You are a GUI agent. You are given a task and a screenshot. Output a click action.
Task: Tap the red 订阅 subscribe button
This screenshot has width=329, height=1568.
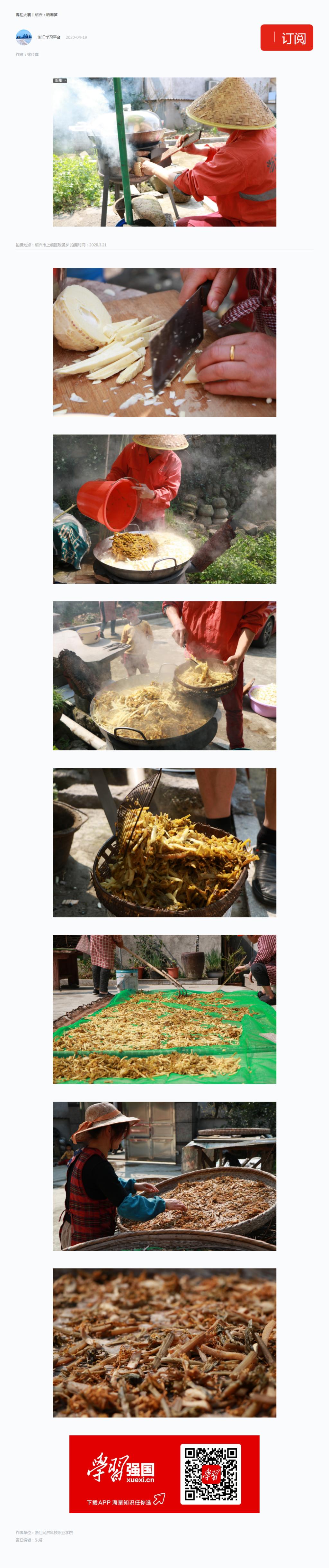pyautogui.click(x=287, y=38)
